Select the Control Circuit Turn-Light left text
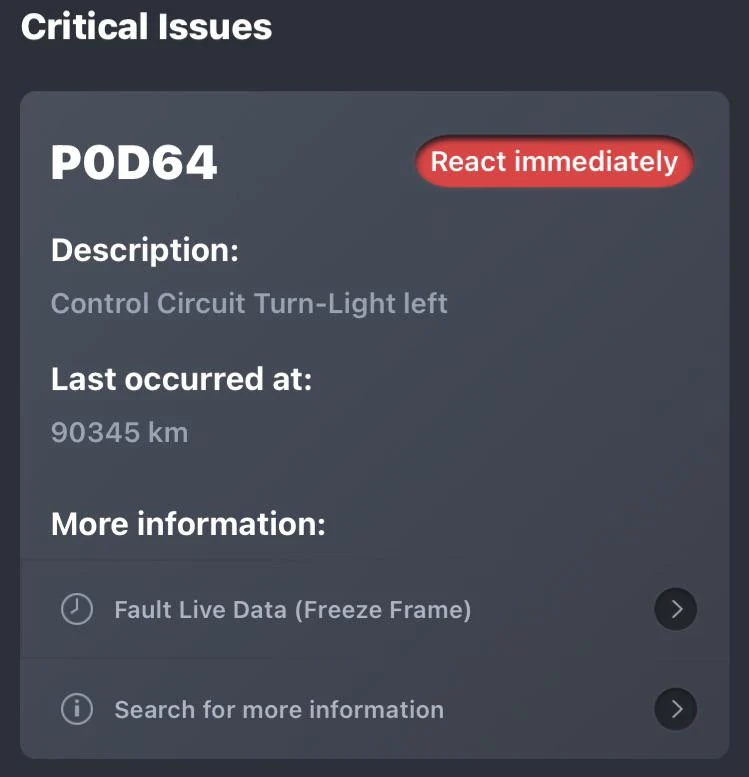 [x=248, y=303]
